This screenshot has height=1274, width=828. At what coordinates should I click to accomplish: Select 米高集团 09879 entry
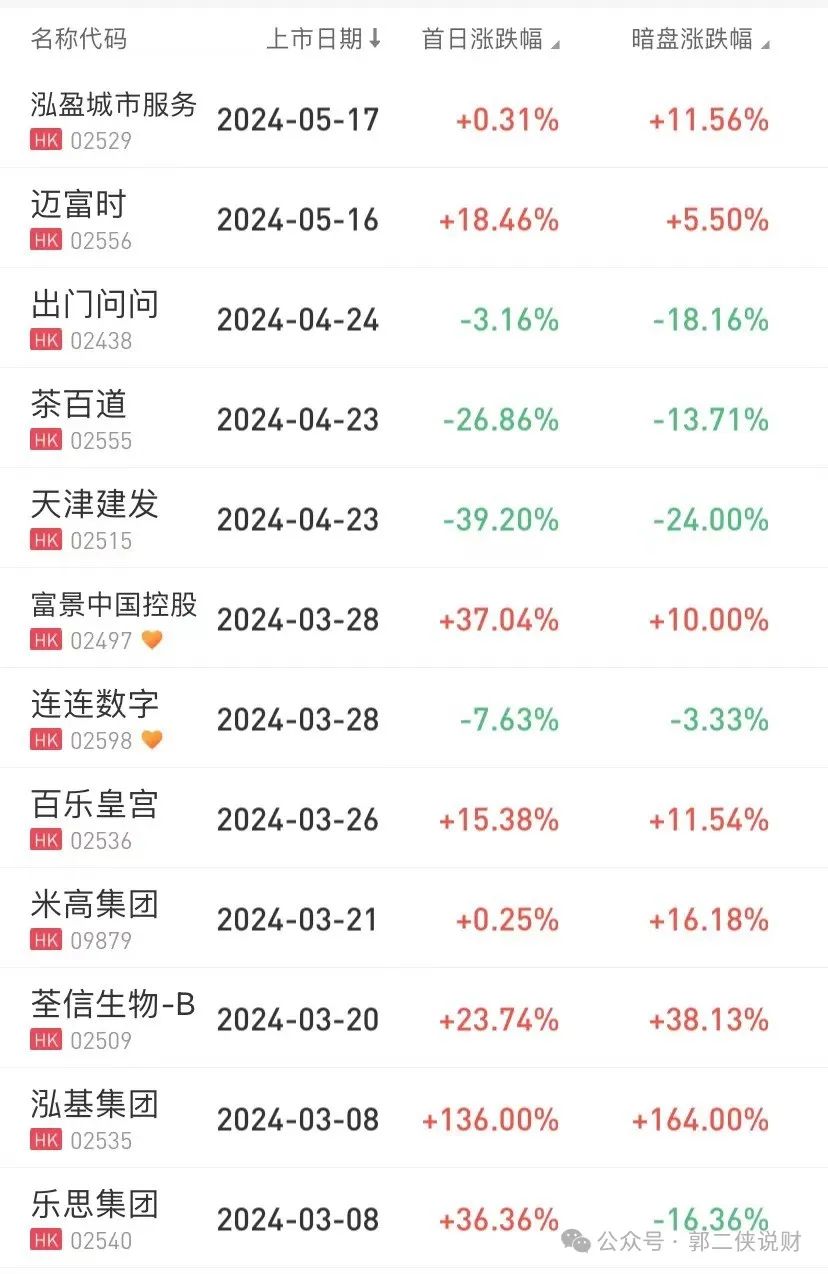95,906
